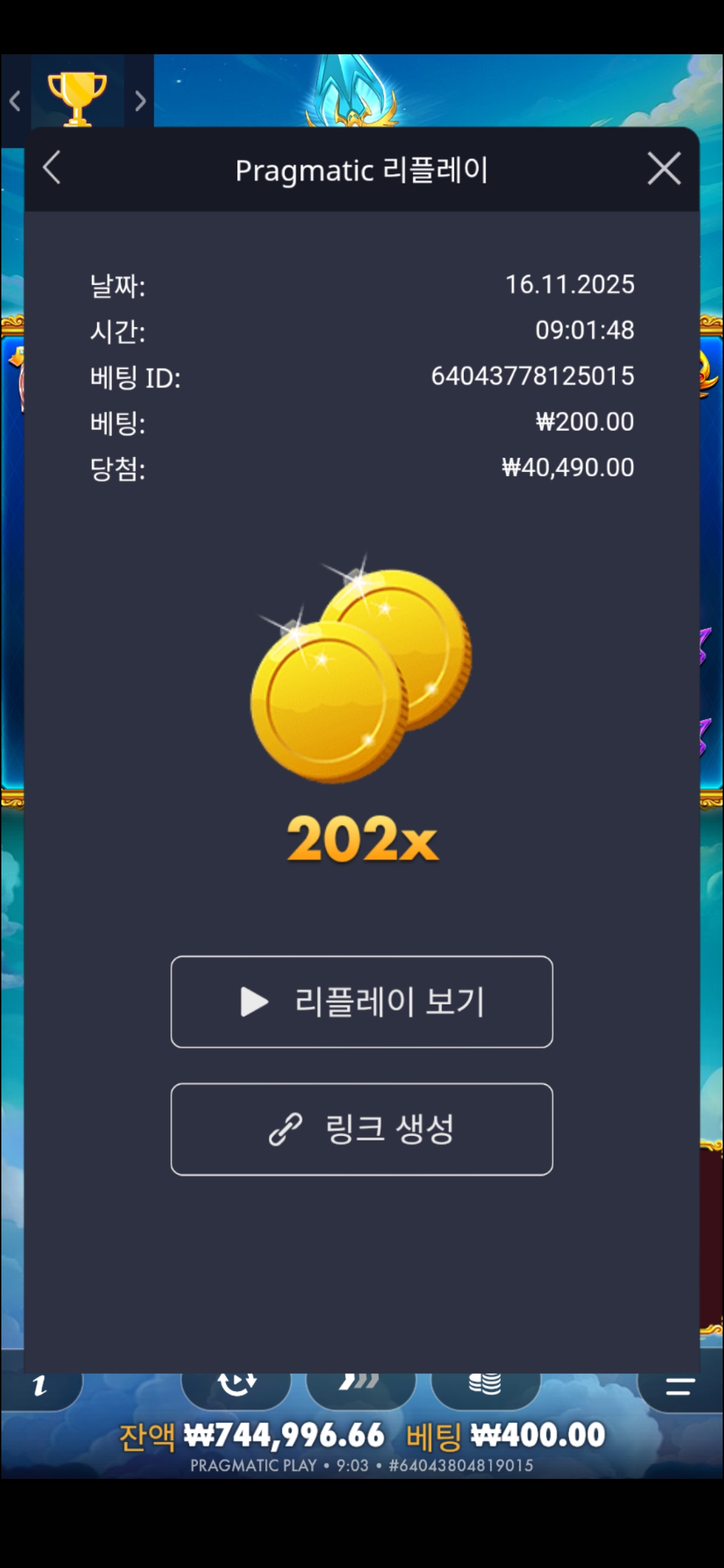The width and height of the screenshot is (724, 1568).
Task: Generate a share link with 링크 생성
Action: (361, 1128)
